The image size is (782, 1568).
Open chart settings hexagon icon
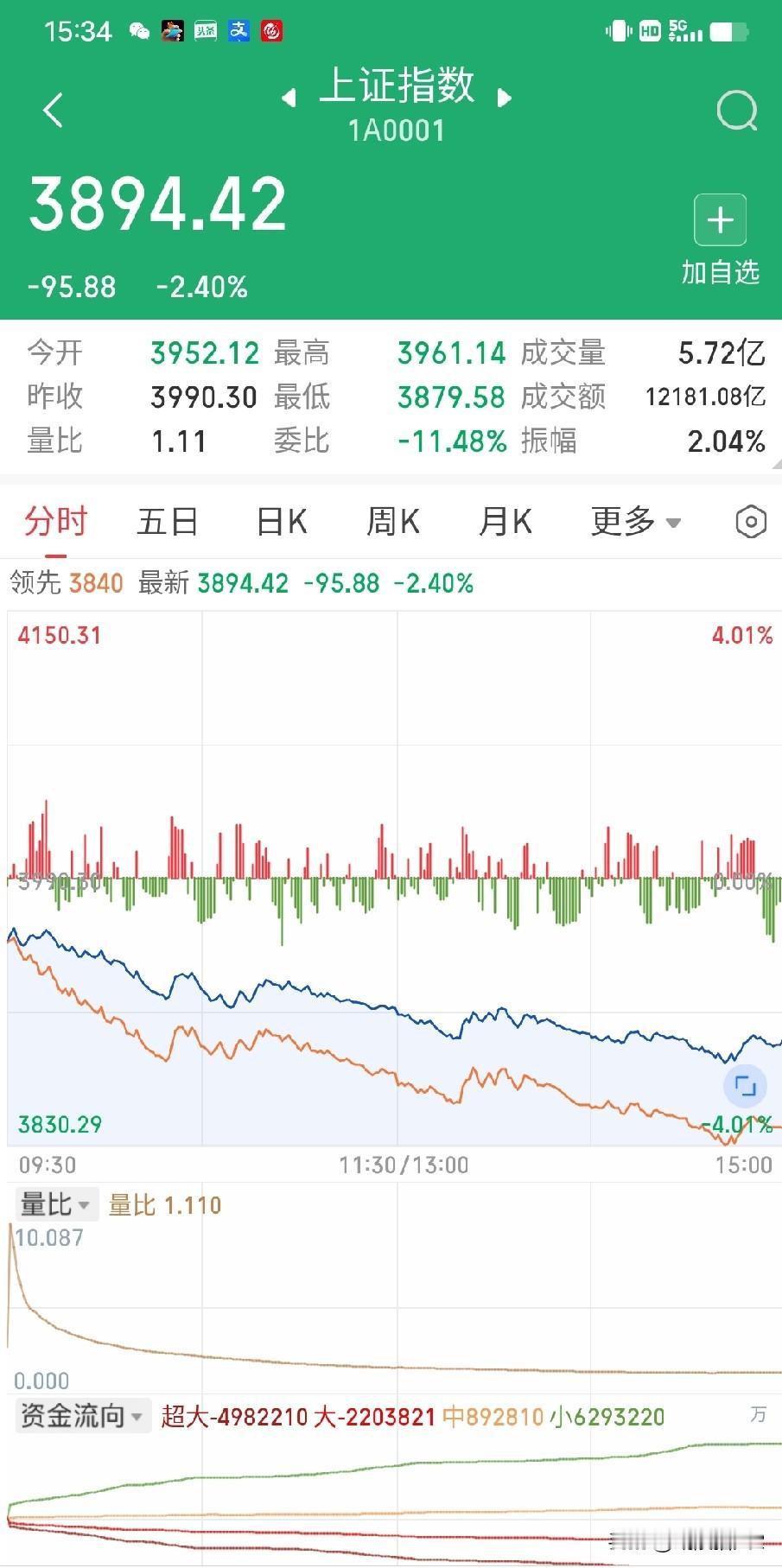(x=751, y=522)
